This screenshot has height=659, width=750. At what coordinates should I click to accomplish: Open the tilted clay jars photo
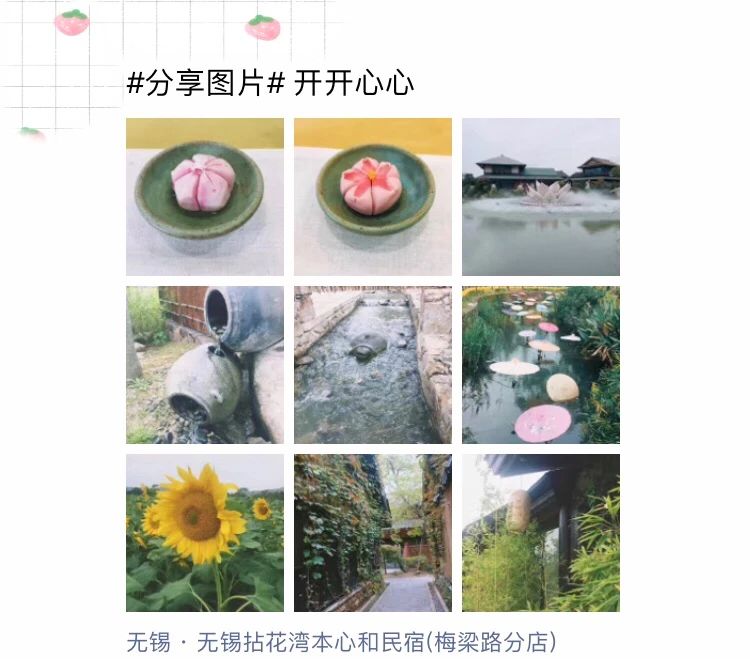(205, 365)
